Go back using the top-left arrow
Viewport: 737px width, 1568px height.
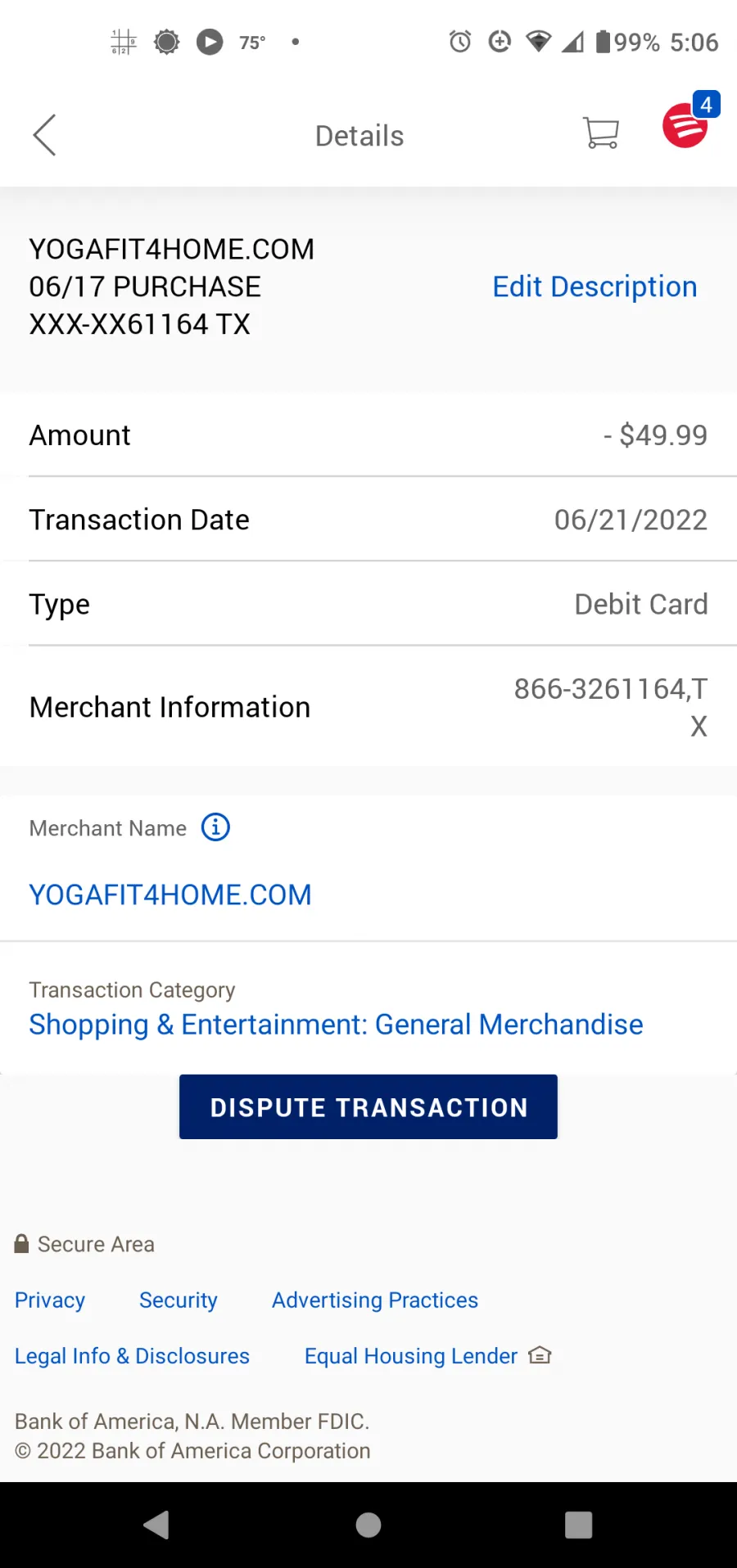click(x=44, y=135)
